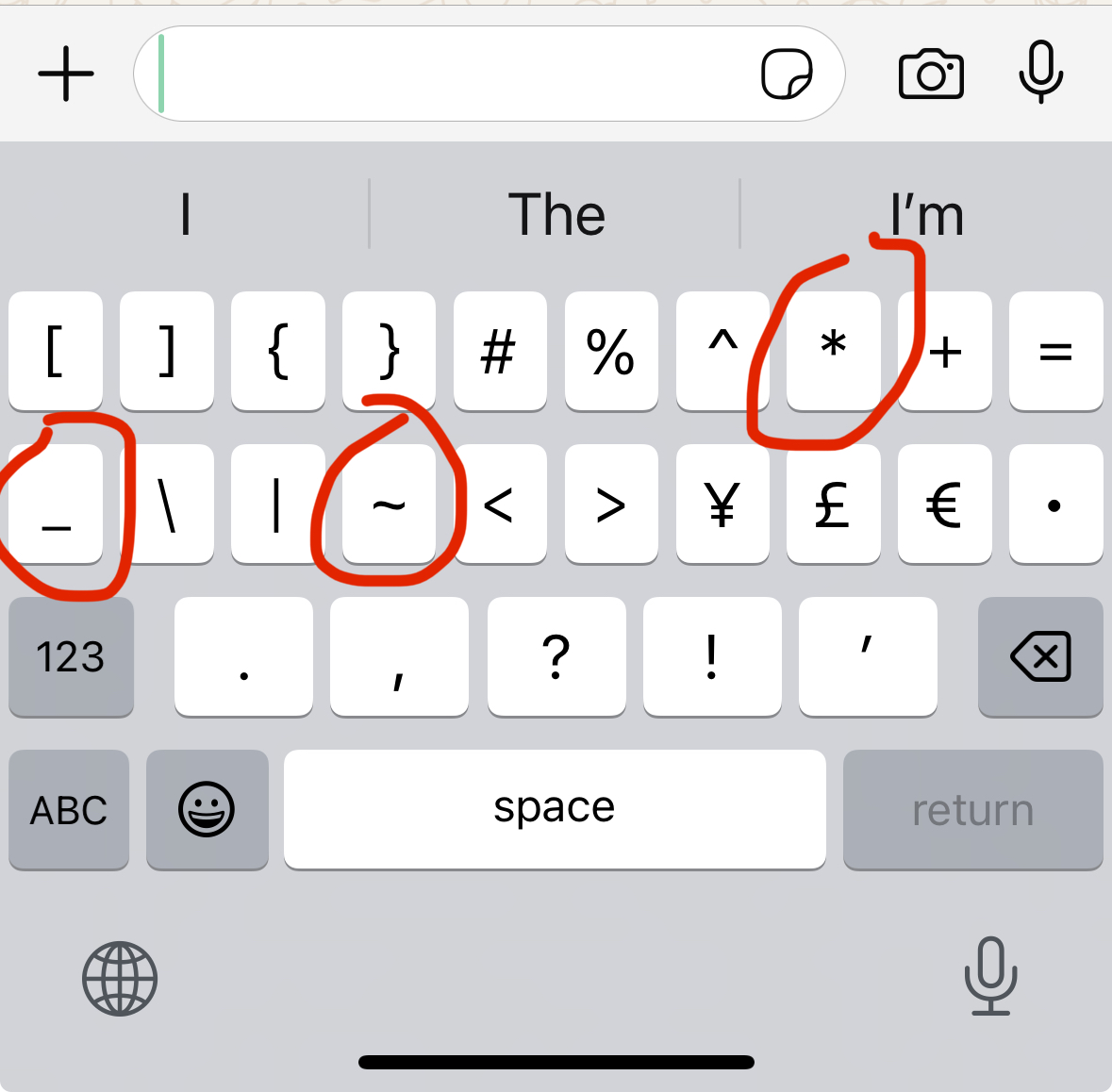Delete a character with backspace

point(1040,656)
